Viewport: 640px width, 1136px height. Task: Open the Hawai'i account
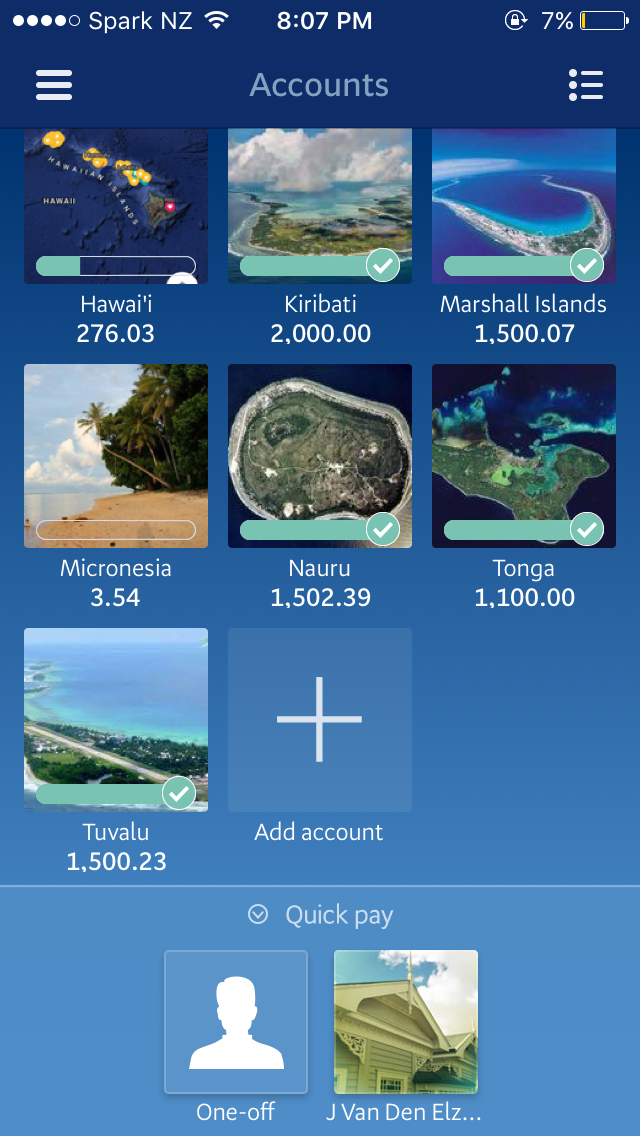pos(116,206)
